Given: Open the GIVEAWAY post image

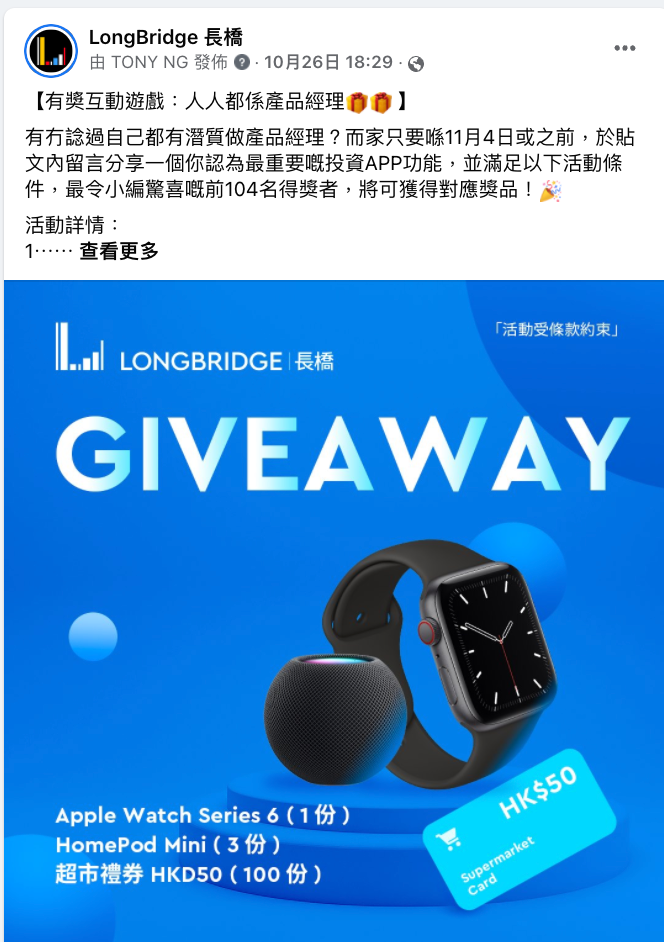Looking at the screenshot, I should pos(332,610).
